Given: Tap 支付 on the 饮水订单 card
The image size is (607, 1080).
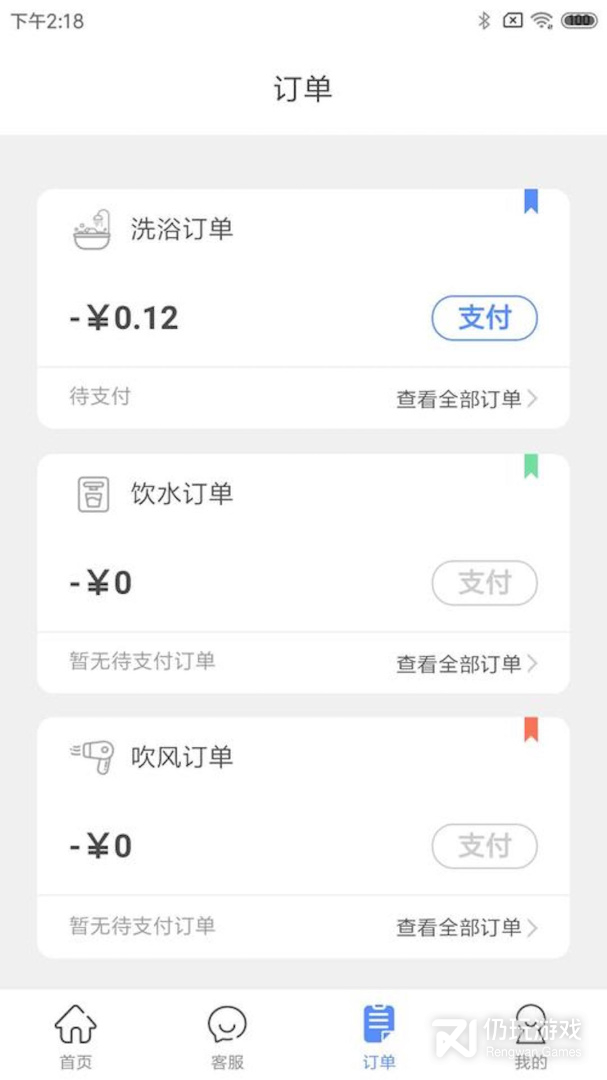Looking at the screenshot, I should (484, 583).
